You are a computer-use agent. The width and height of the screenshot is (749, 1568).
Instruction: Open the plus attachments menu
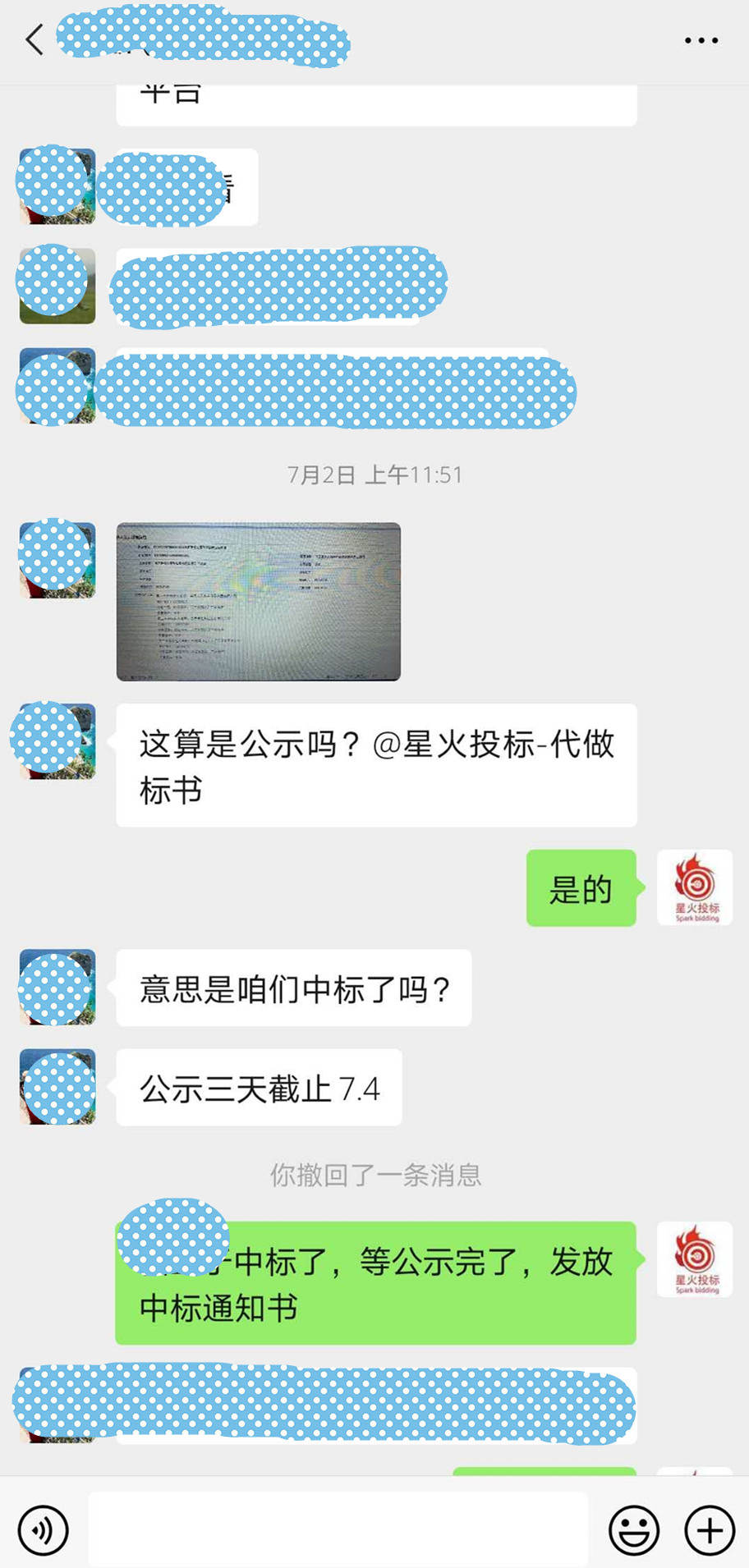tap(710, 1529)
